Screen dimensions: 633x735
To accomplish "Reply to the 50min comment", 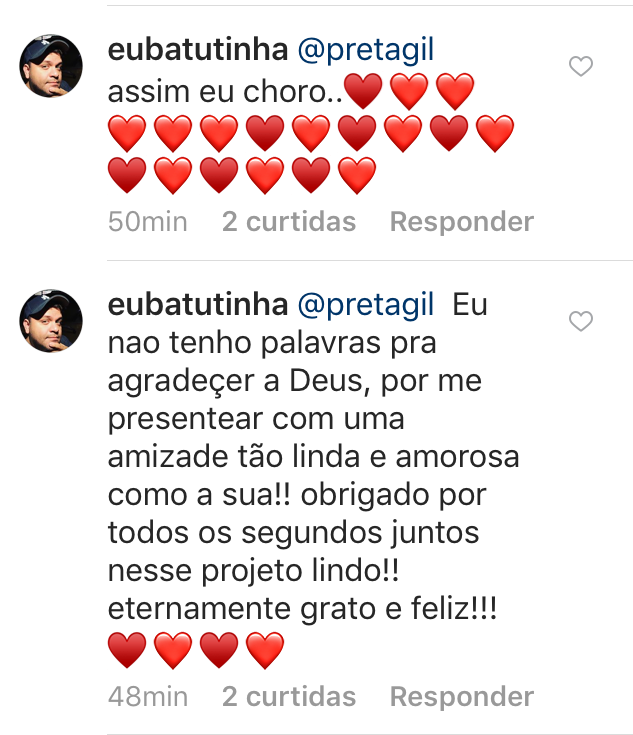I will click(x=461, y=221).
